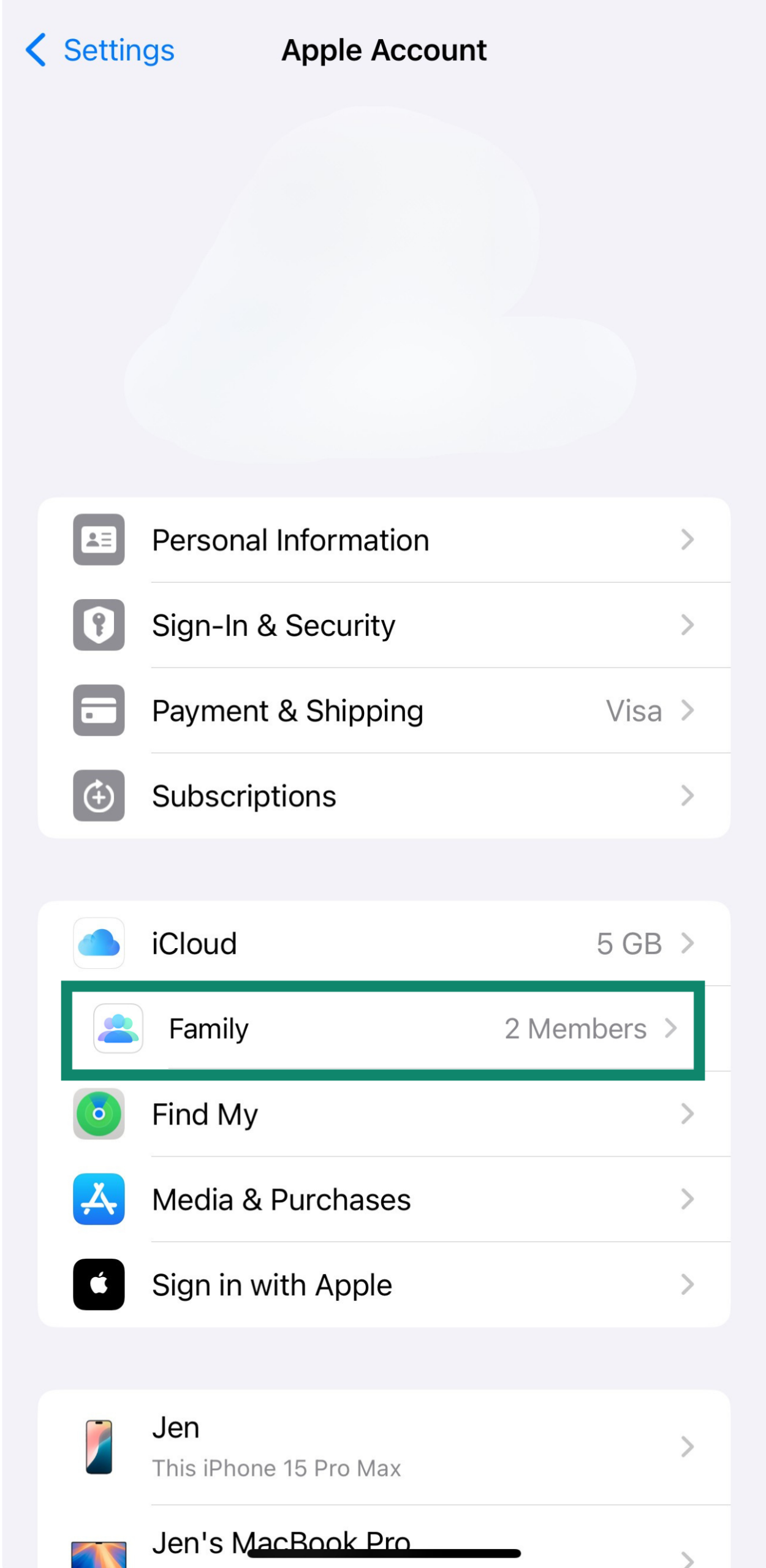The width and height of the screenshot is (766, 1568).
Task: Open iCloud details via its chevron
Action: pos(688,943)
